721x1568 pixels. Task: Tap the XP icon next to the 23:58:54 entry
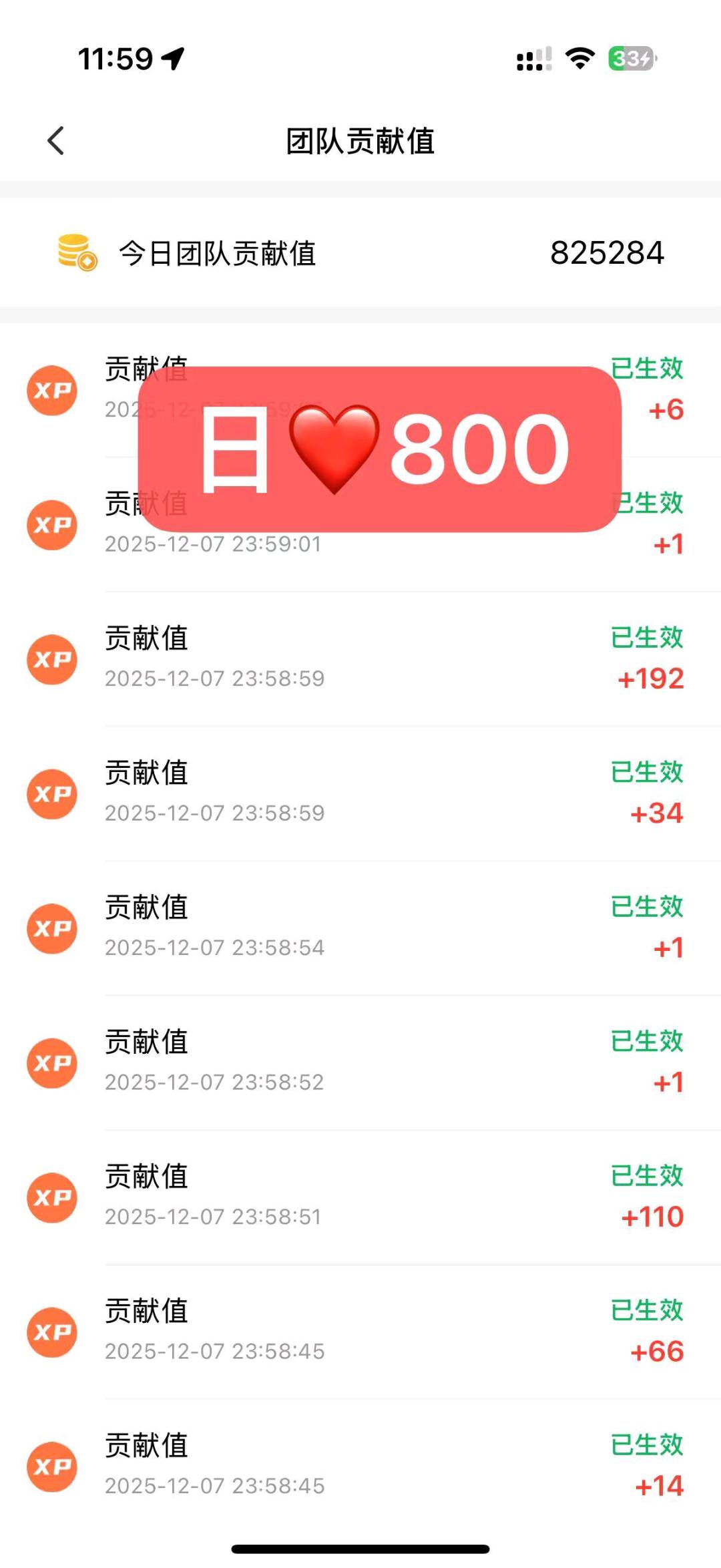coord(52,928)
